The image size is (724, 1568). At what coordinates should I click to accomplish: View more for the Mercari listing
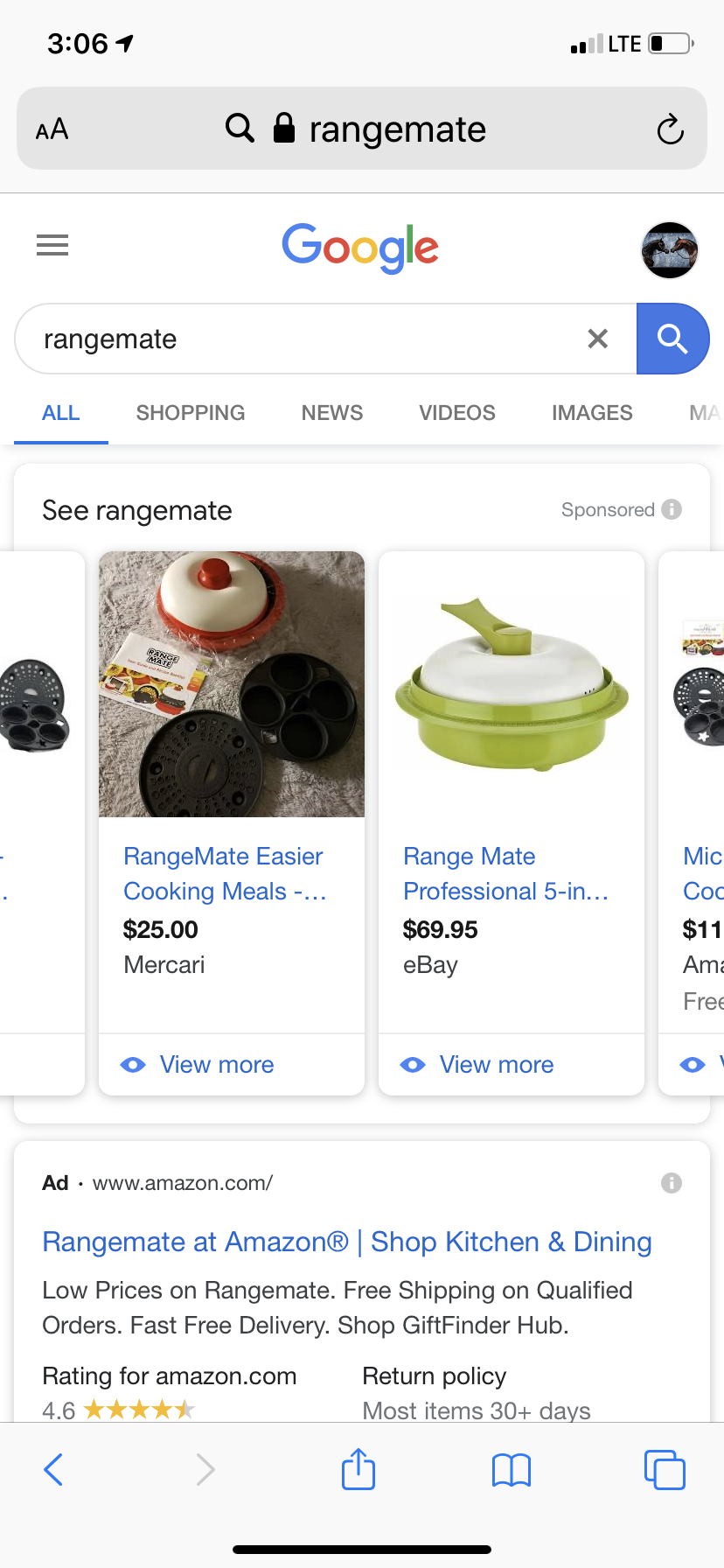tap(216, 1065)
